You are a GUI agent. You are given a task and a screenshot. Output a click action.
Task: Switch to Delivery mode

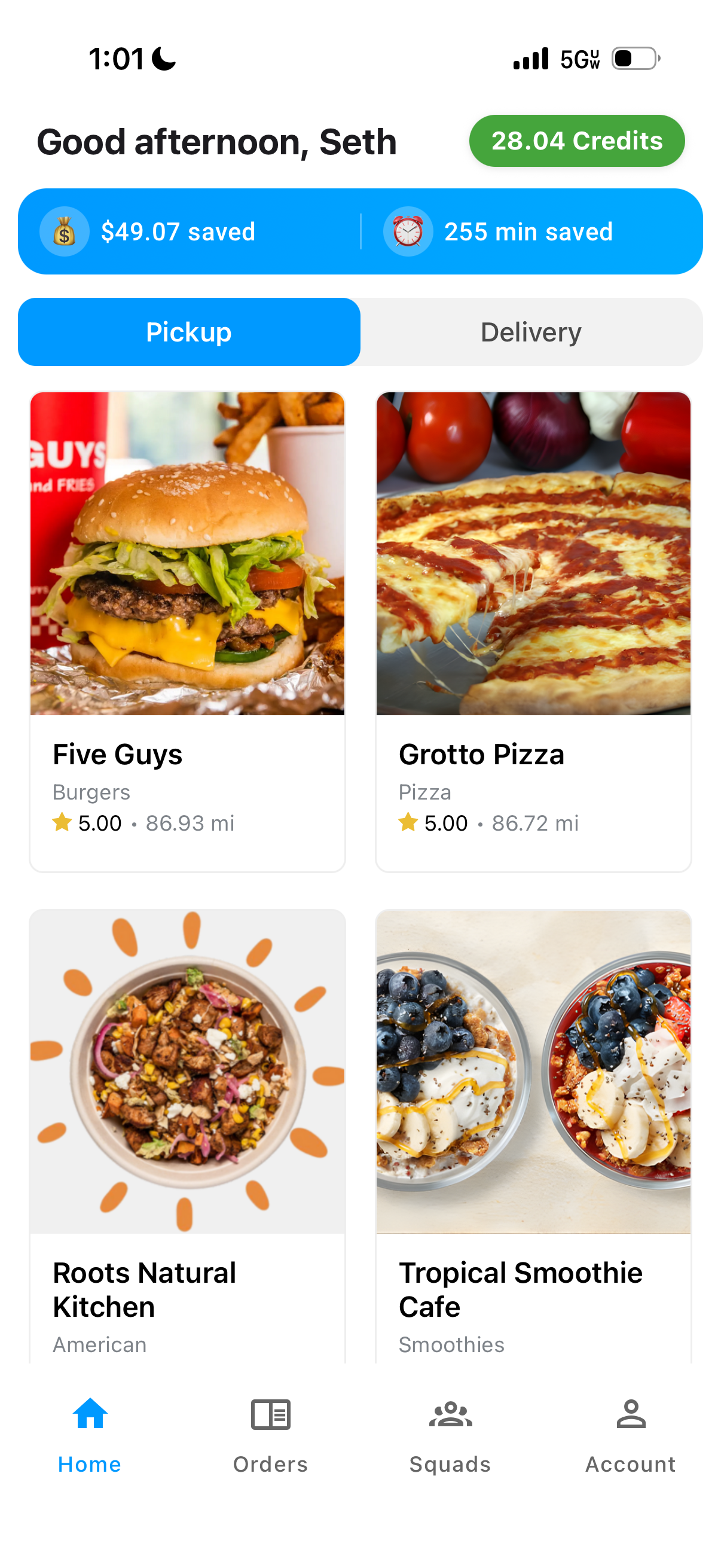(x=531, y=332)
